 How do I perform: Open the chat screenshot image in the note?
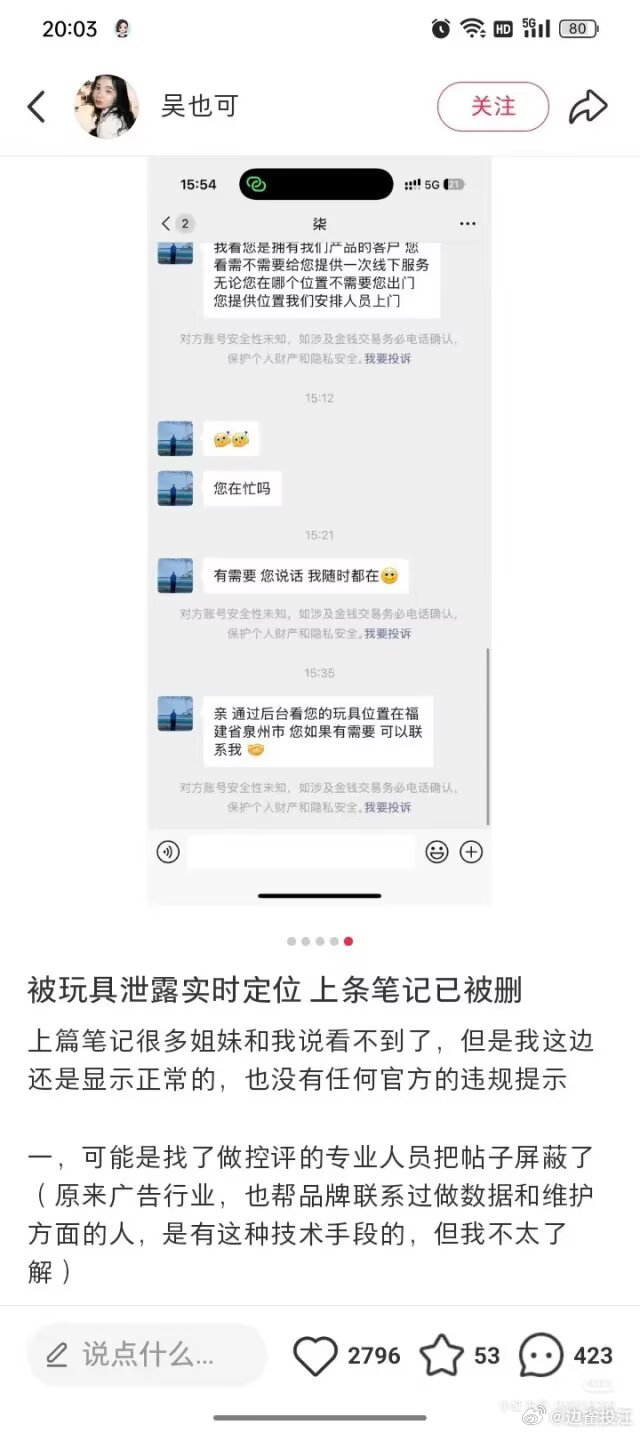coord(320,530)
